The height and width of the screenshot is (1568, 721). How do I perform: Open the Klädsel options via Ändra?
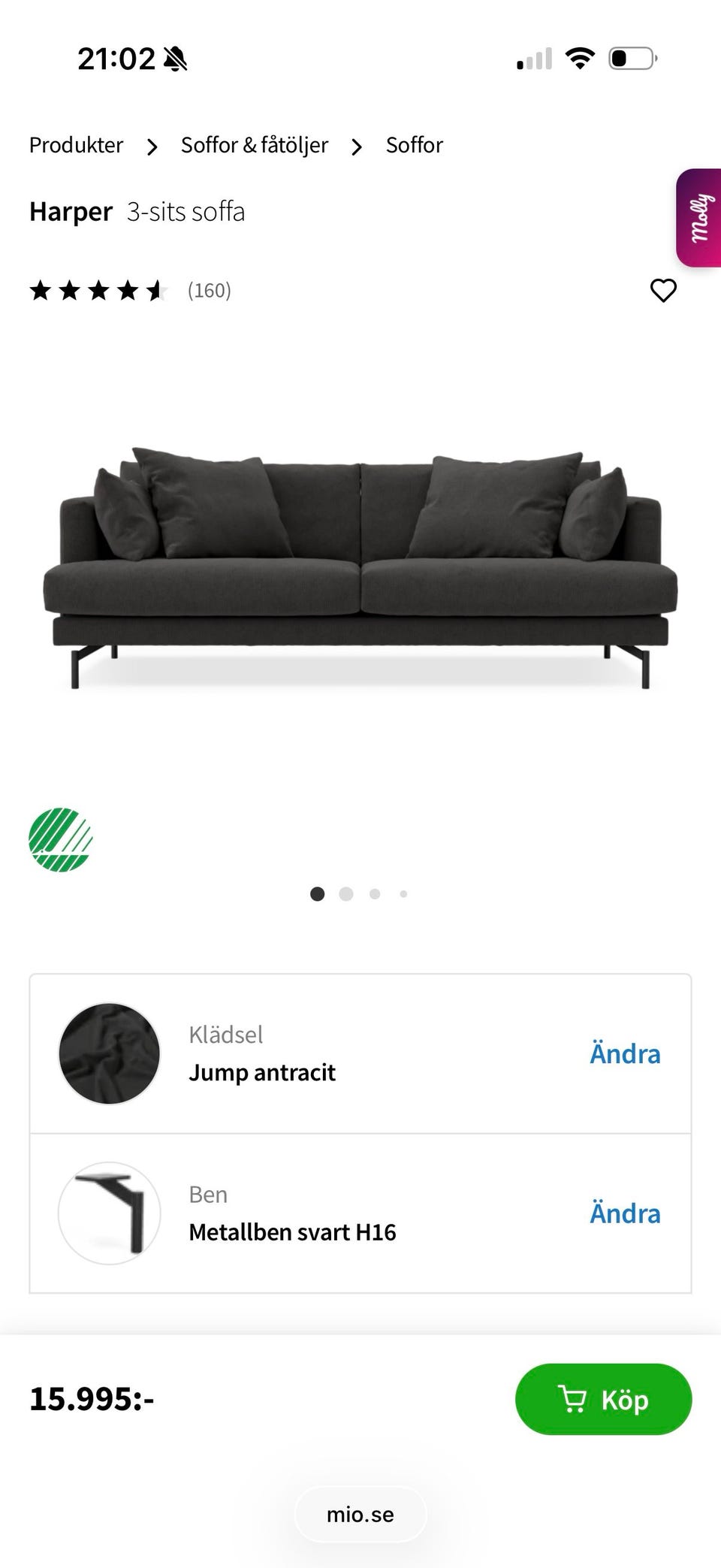click(625, 1053)
